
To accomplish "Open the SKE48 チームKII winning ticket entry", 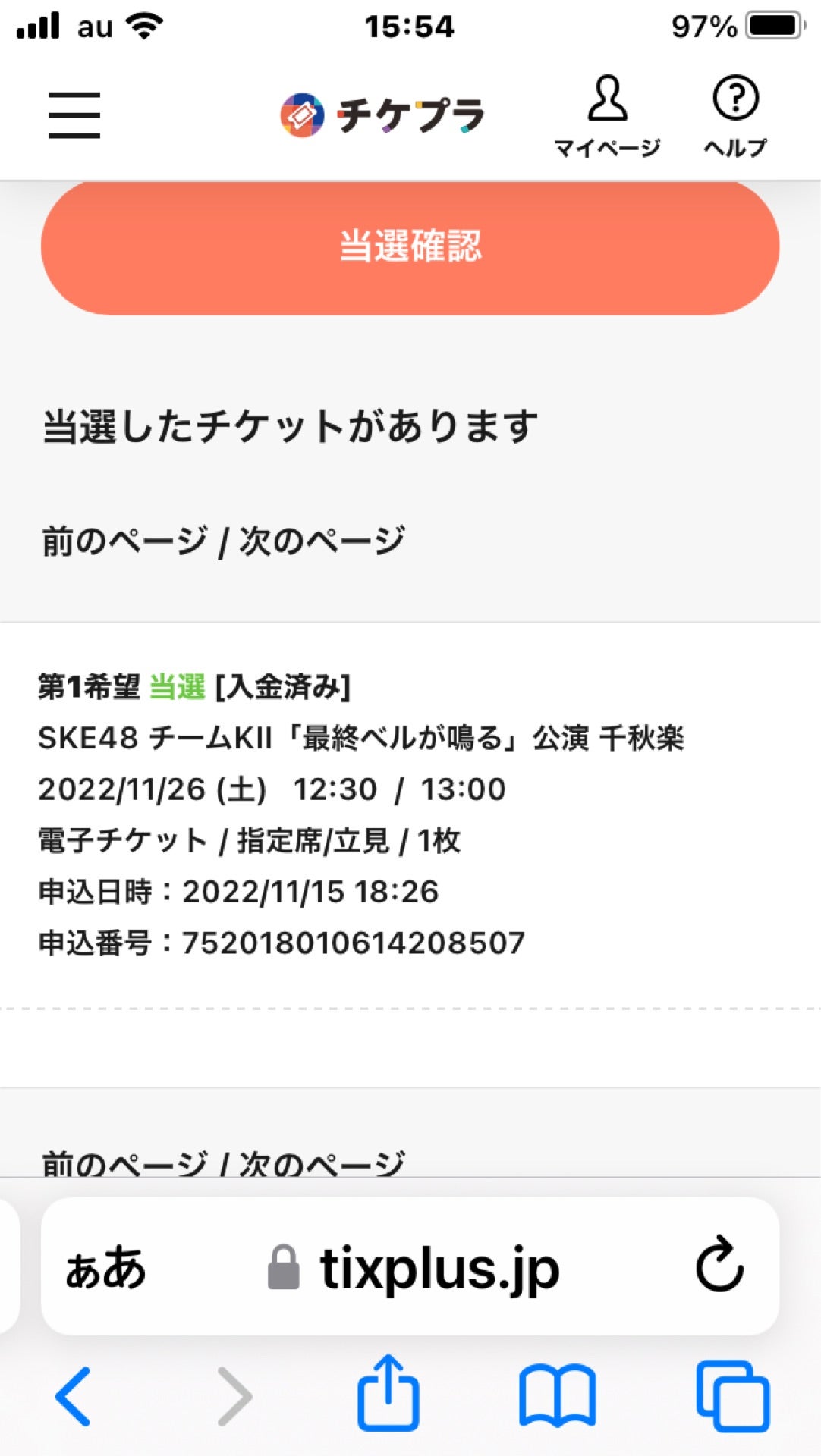I will pos(361,738).
